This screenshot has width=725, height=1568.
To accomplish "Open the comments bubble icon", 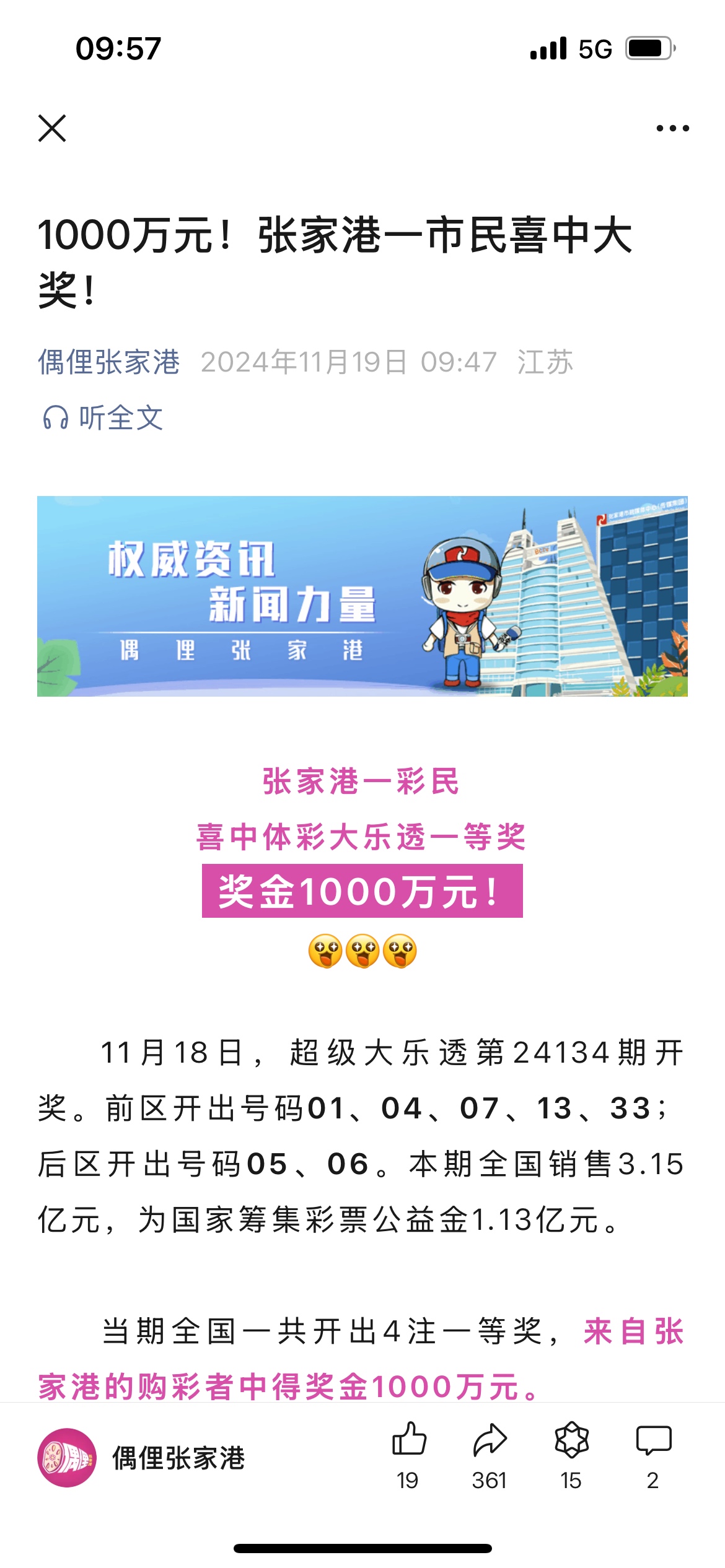I will [x=653, y=1440].
